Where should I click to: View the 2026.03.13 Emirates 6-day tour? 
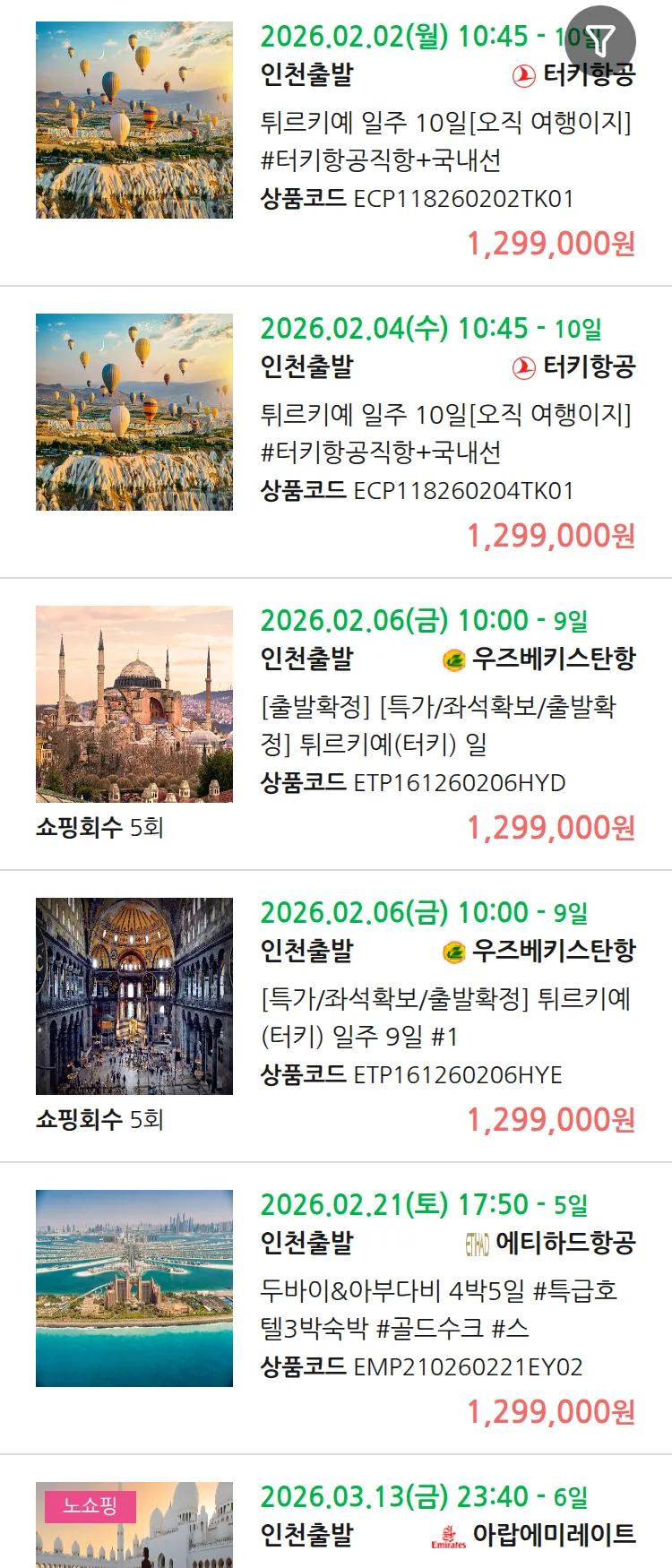click(445, 1516)
